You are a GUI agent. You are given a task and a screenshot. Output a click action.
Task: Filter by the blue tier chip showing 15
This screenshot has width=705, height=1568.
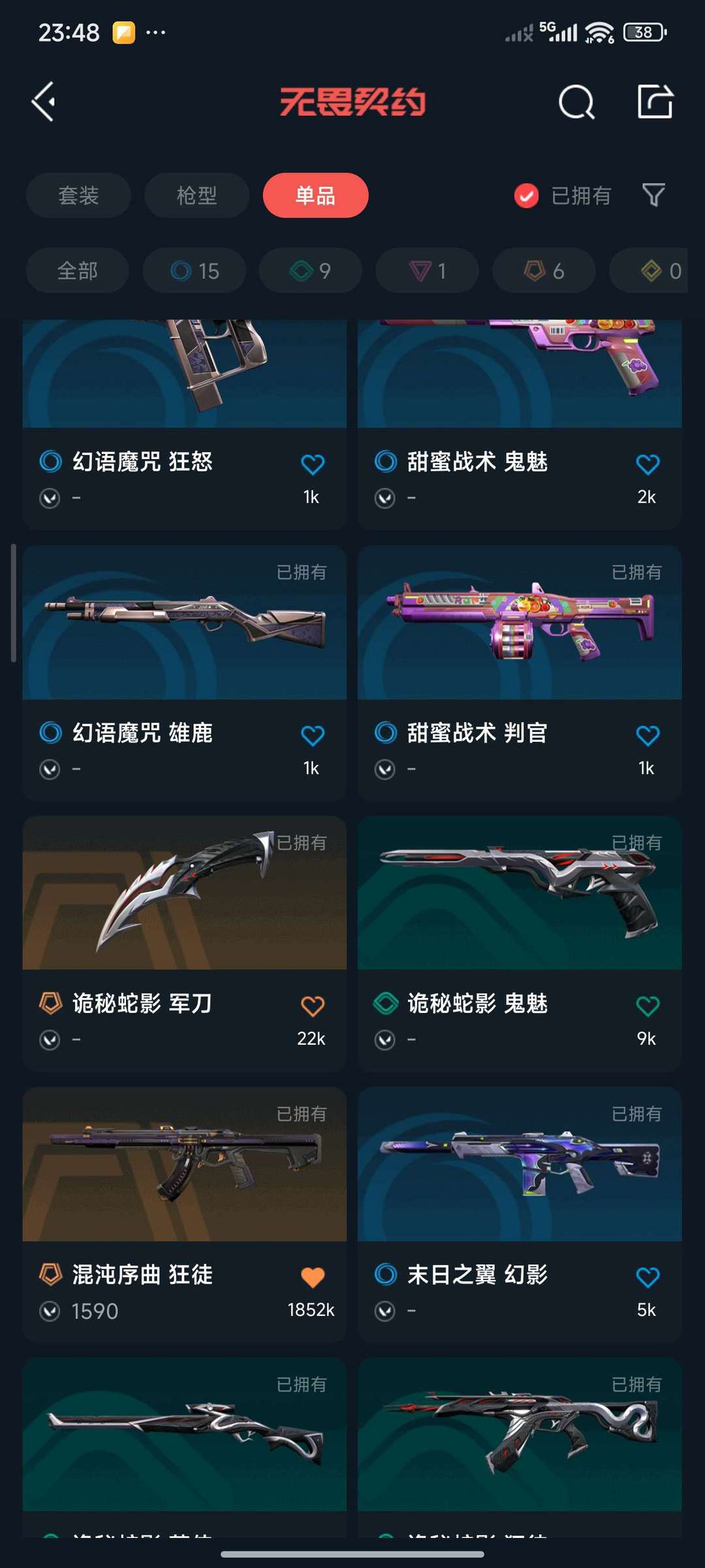coord(195,270)
